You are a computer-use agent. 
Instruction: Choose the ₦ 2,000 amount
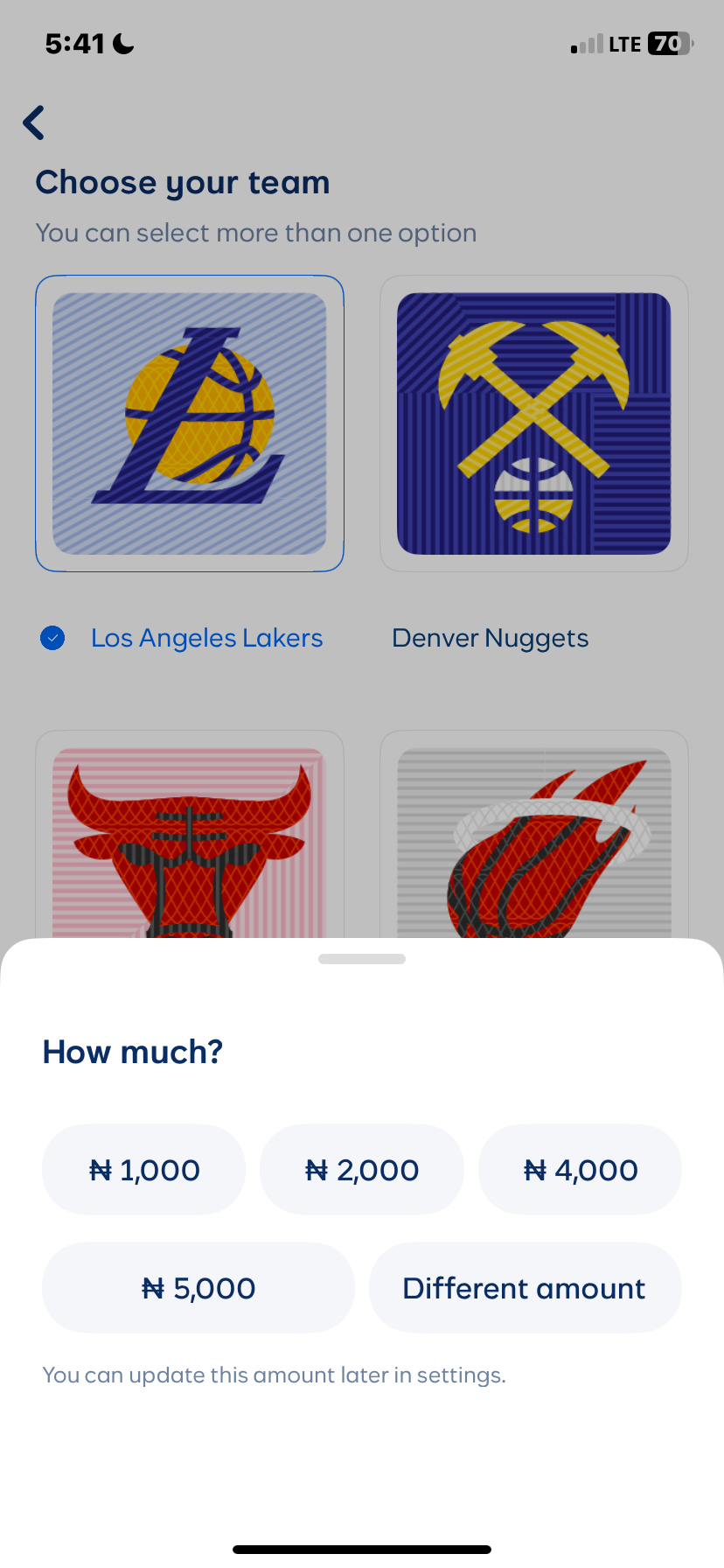[x=362, y=1170]
